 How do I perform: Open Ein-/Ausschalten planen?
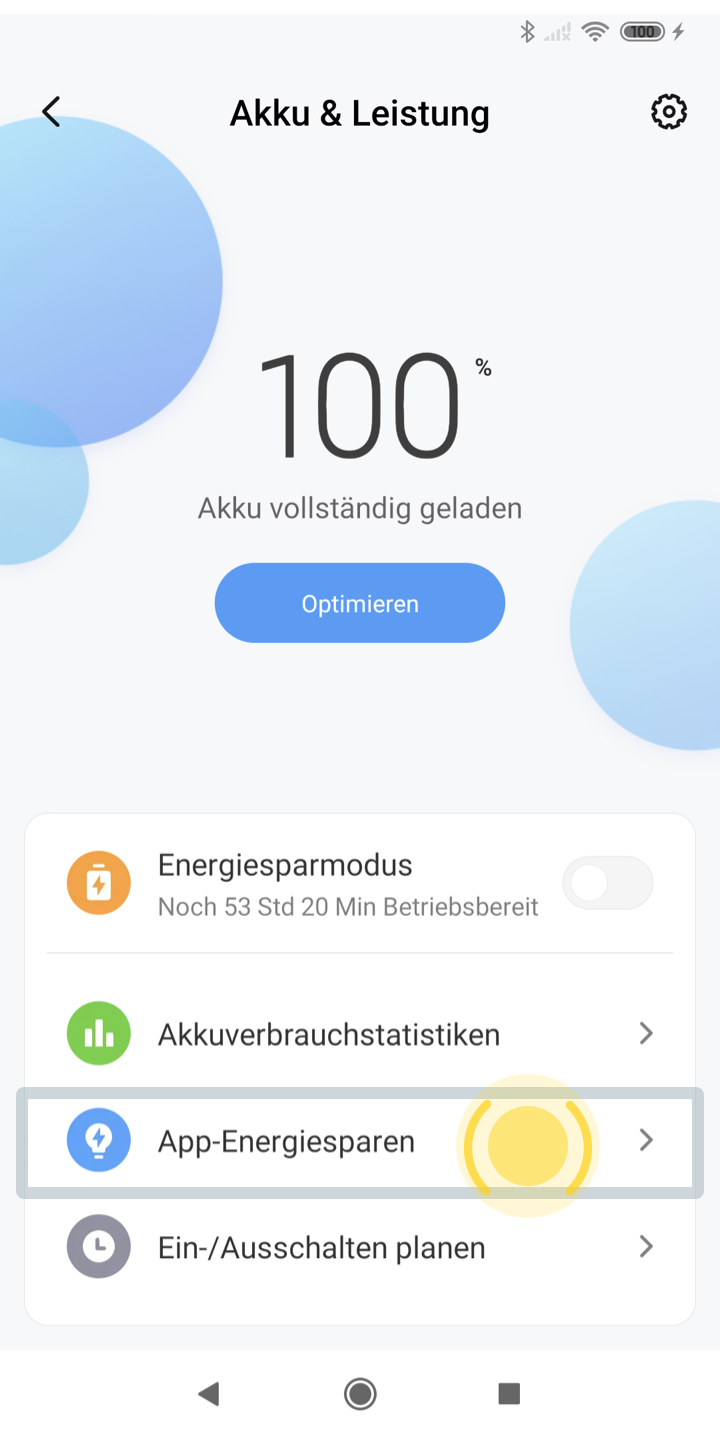point(360,1247)
